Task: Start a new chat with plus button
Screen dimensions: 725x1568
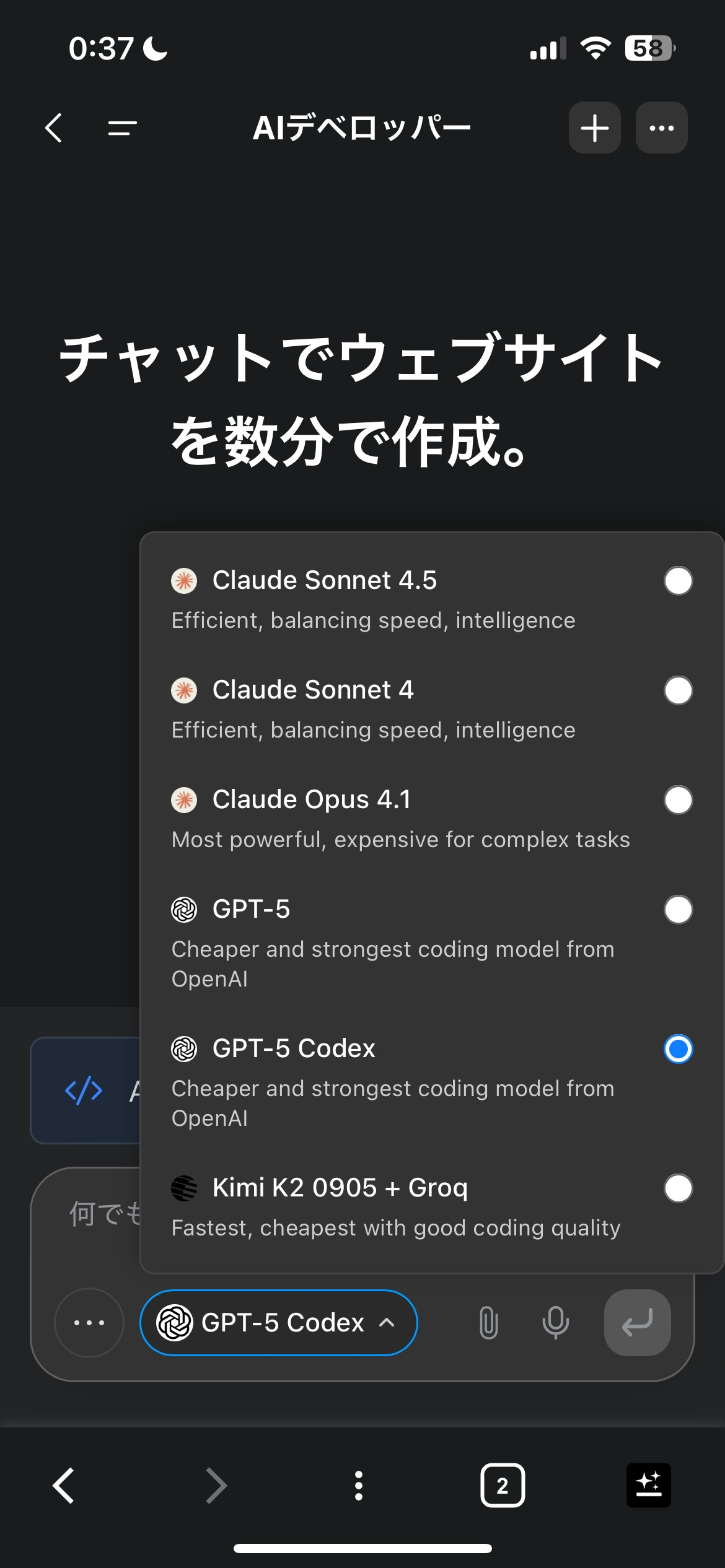Action: coord(595,128)
